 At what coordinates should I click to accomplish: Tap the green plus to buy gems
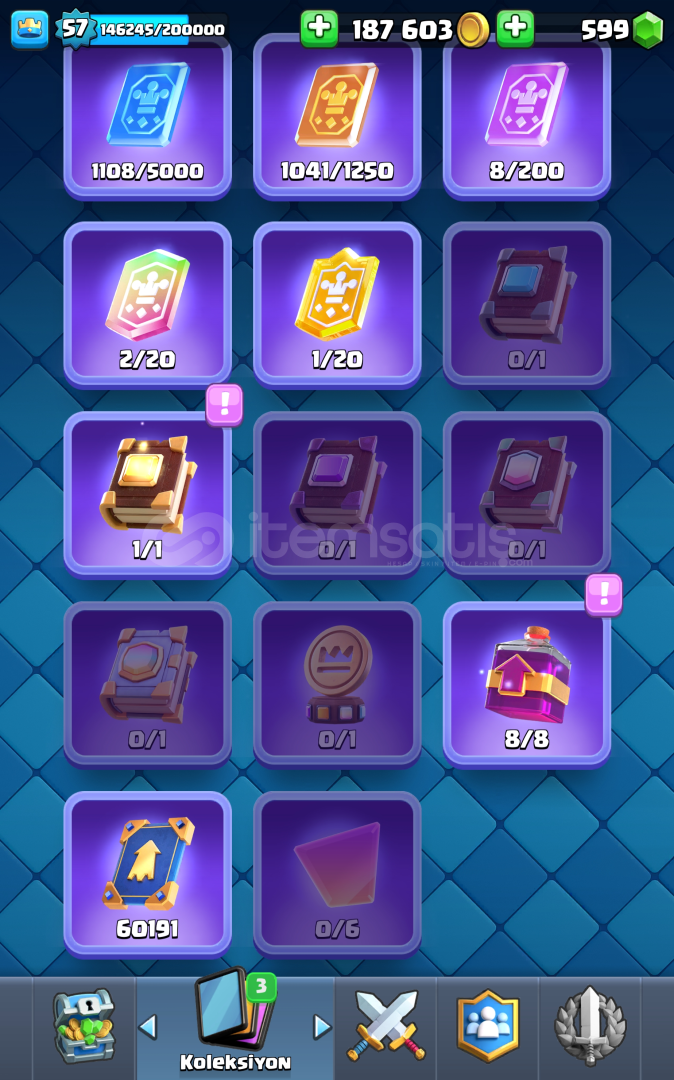click(x=515, y=29)
